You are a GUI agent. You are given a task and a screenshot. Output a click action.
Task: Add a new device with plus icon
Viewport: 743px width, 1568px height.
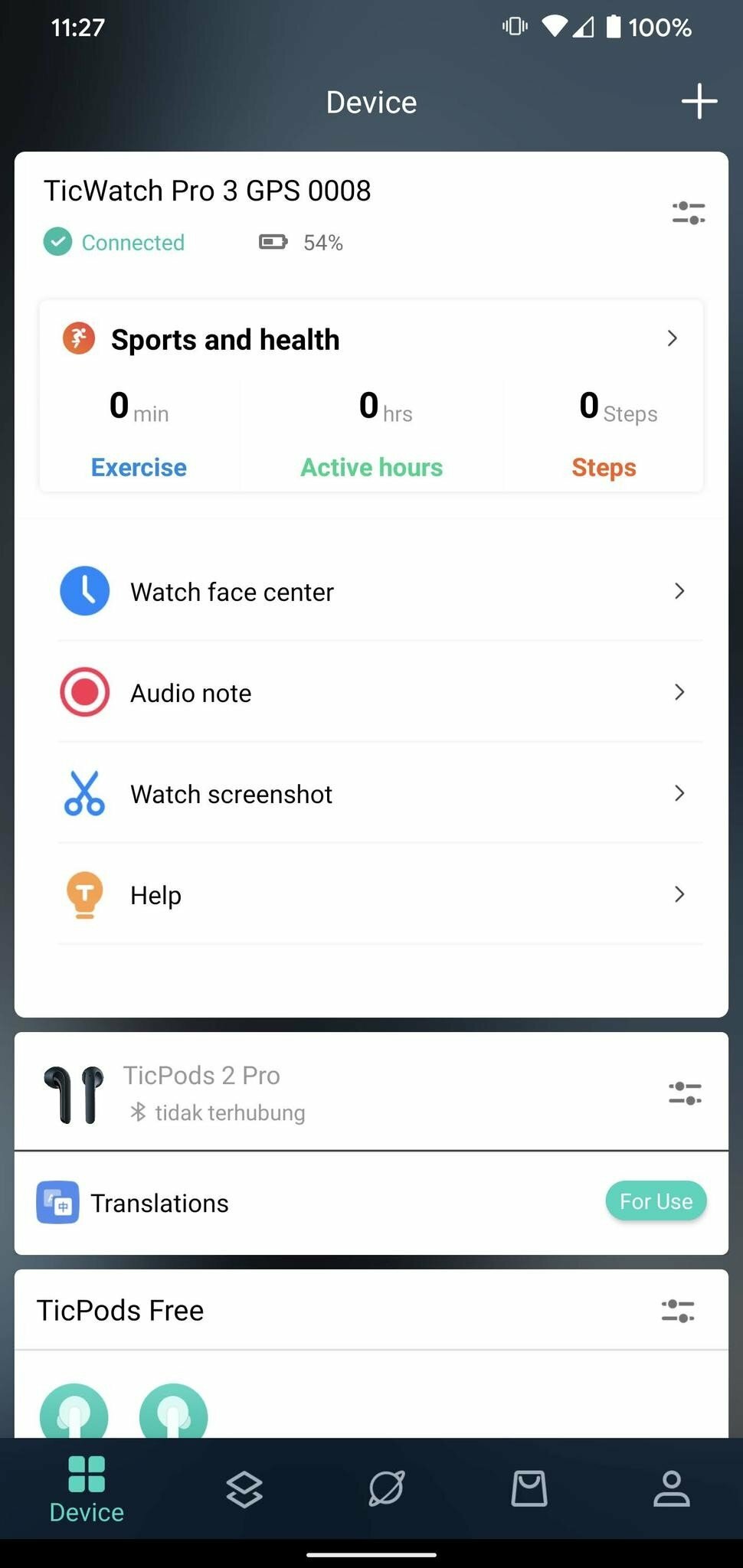coord(699,101)
